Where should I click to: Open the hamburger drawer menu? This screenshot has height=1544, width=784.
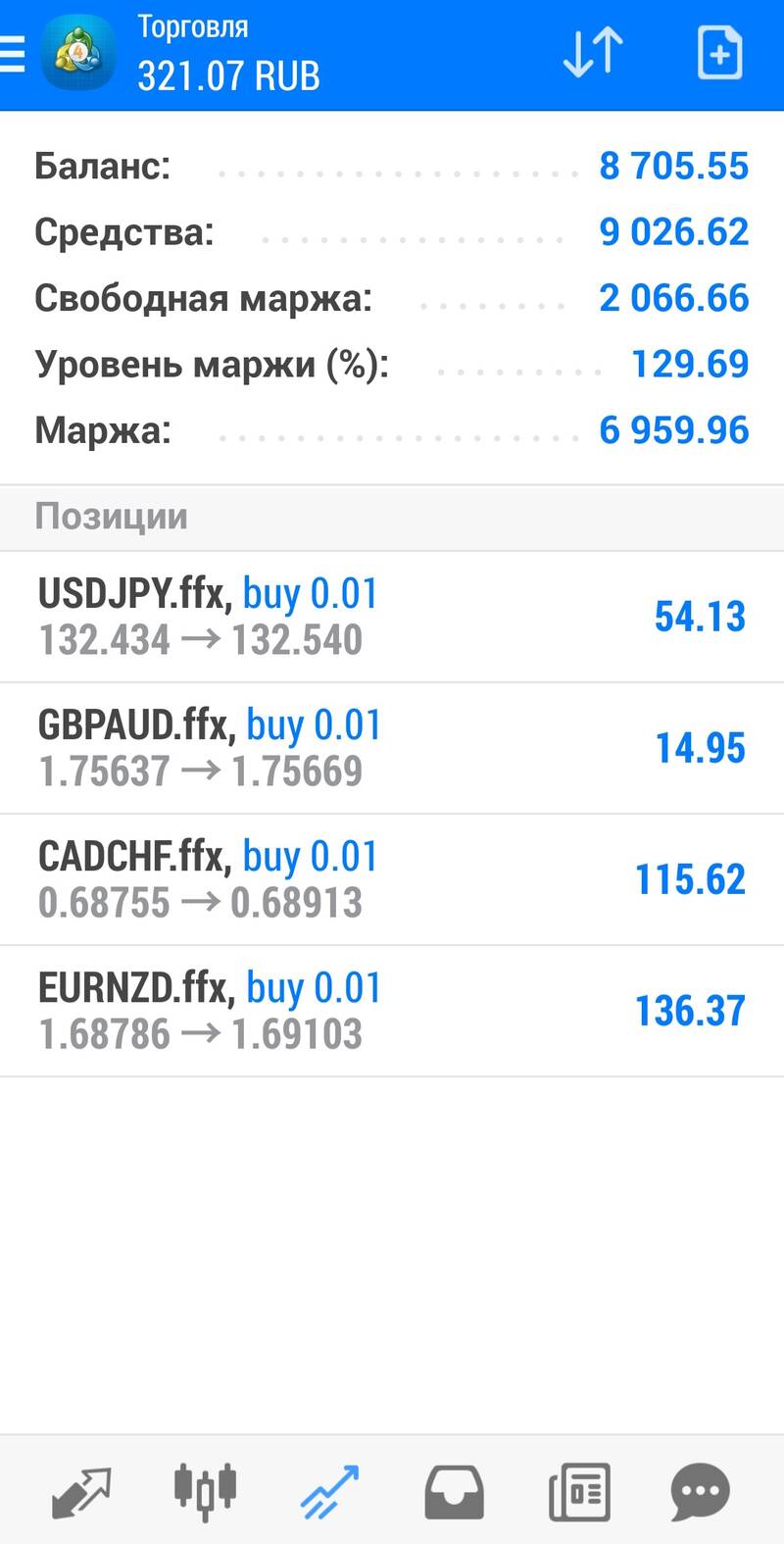coord(12,54)
